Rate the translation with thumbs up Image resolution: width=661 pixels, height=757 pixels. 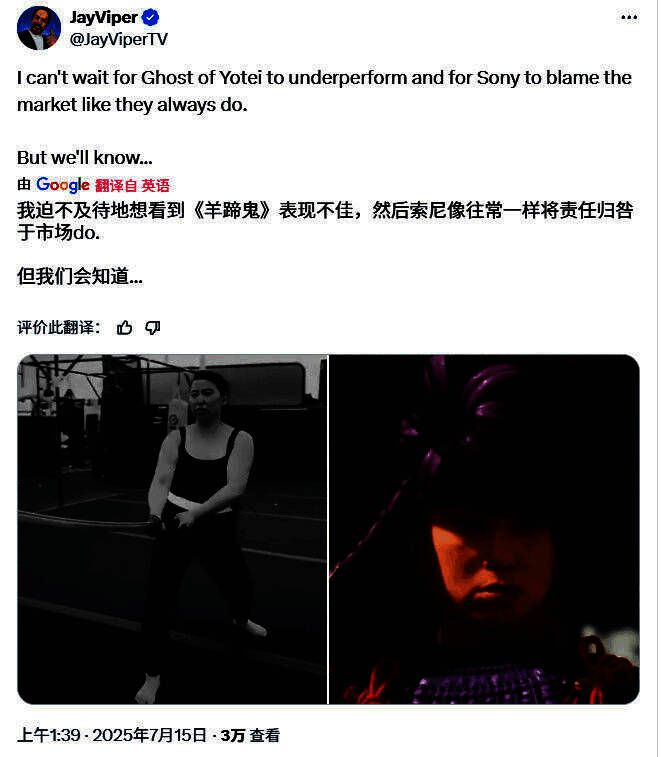(x=125, y=327)
